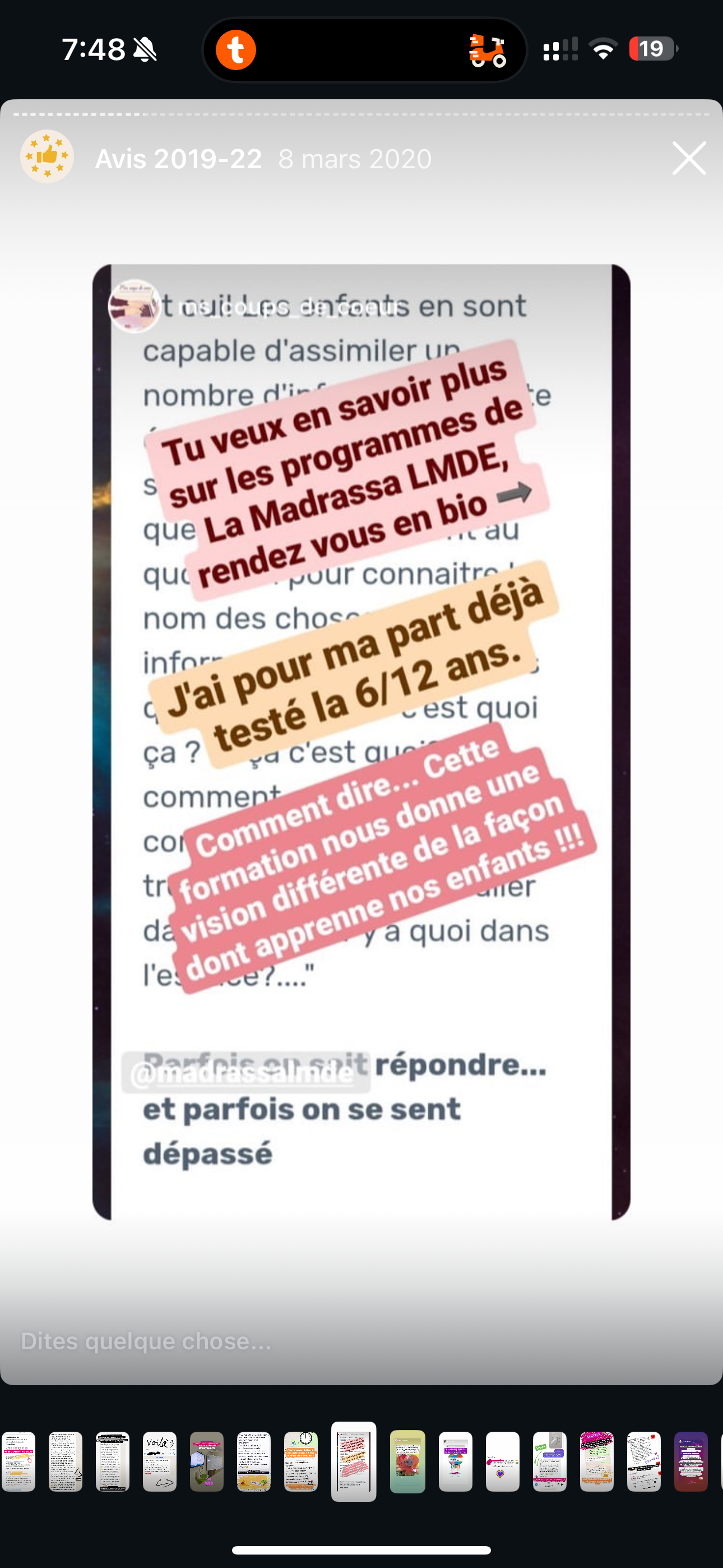Jump to the story thumbnail with handwritten Voilà
The image size is (723, 1568).
(159, 1461)
